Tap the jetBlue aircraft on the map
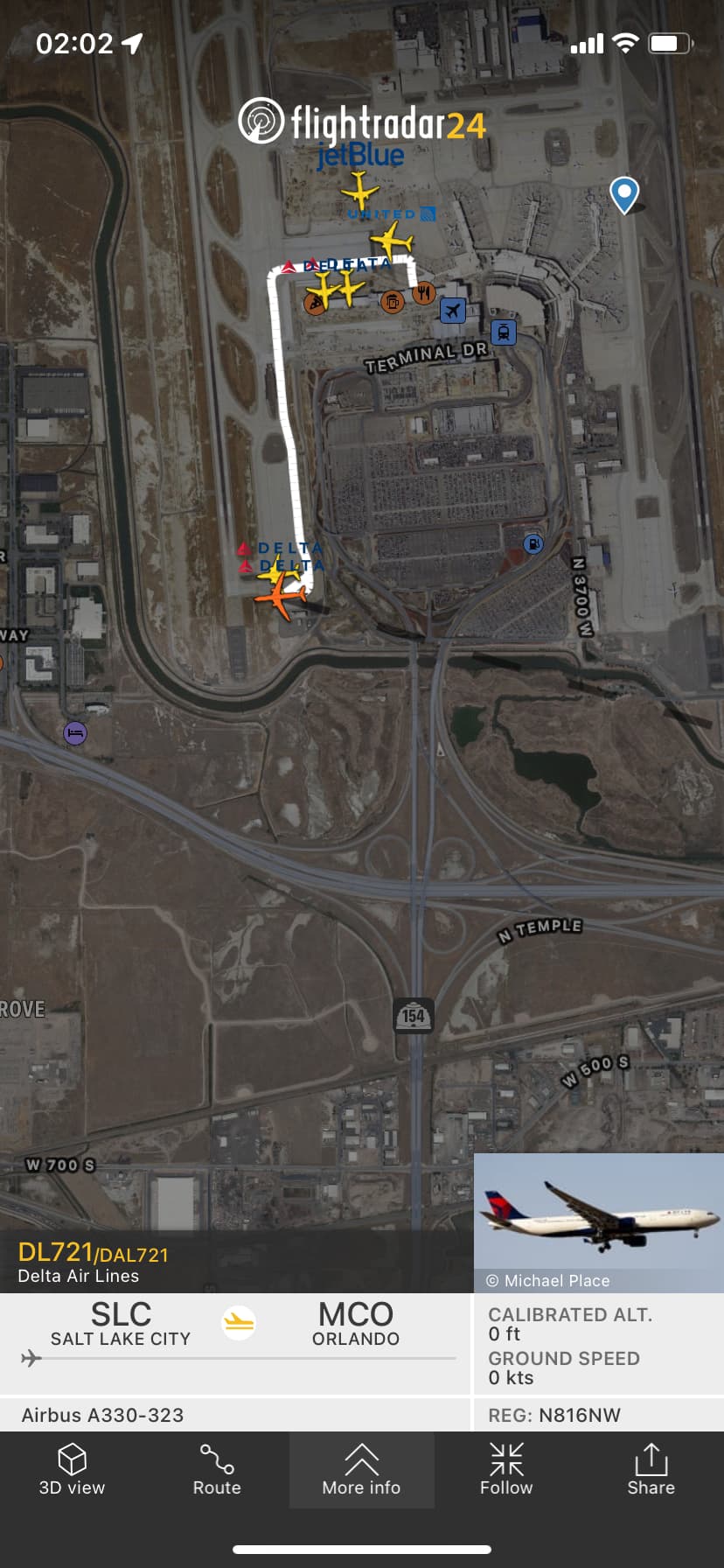 coord(359,191)
